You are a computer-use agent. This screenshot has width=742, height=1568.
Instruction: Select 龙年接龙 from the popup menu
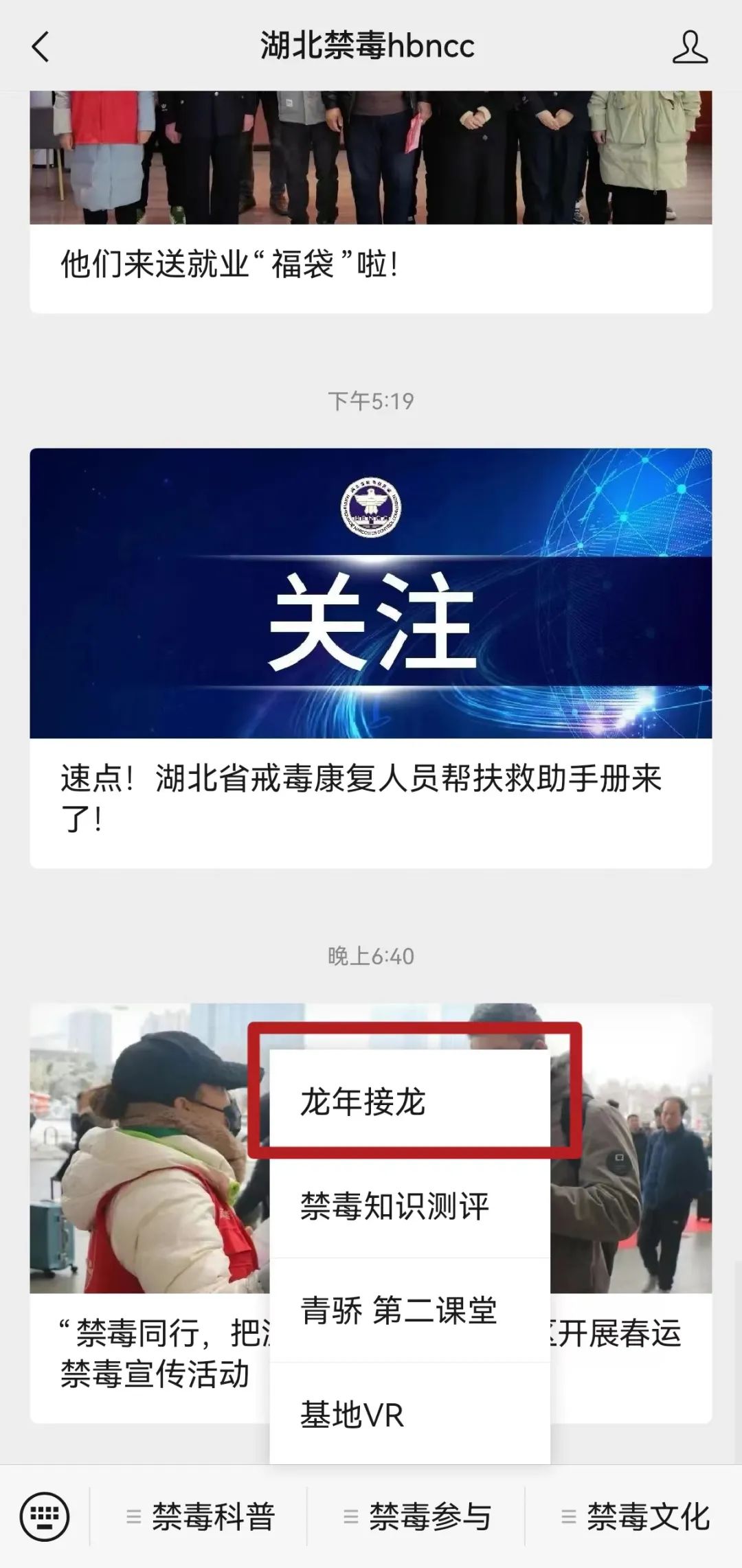[x=409, y=1102]
